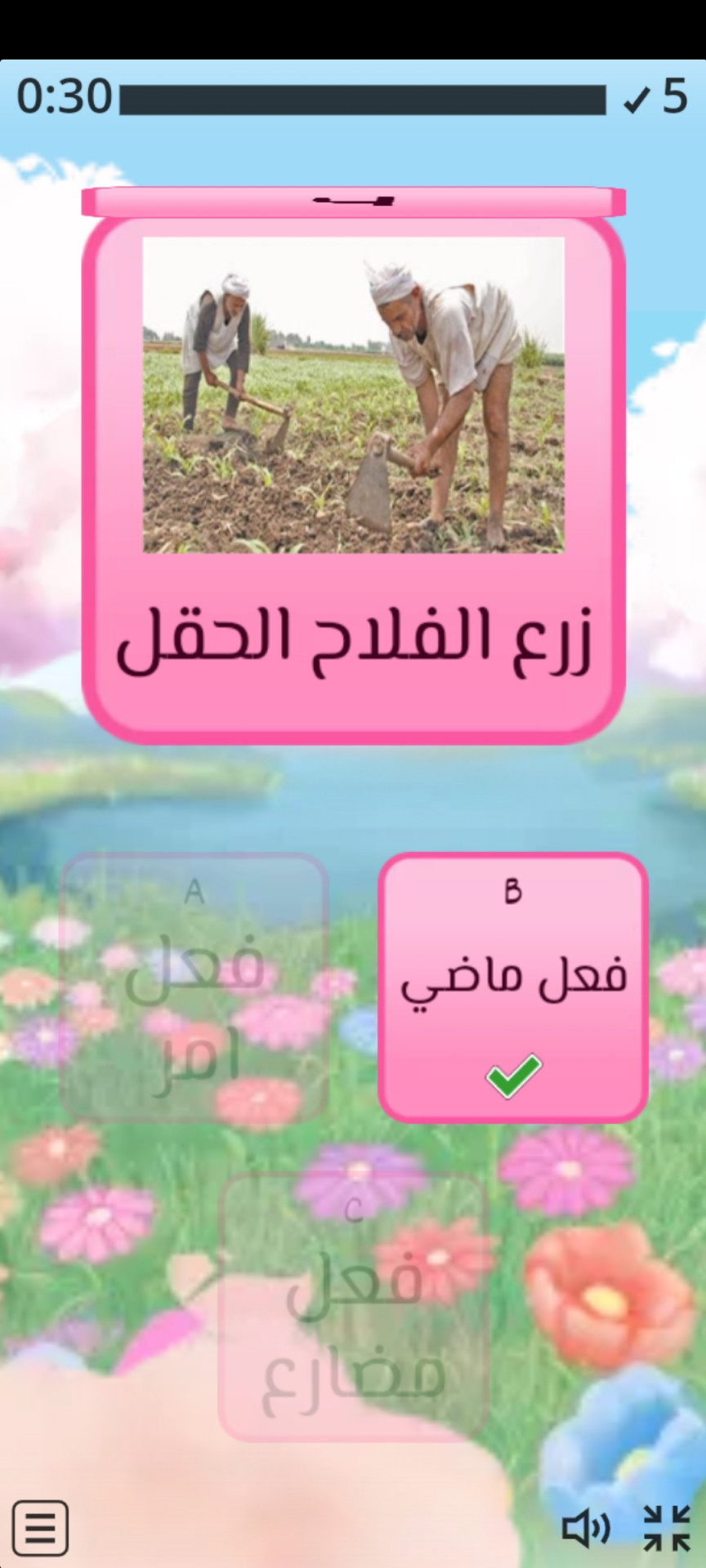
Task: Pick answer C فعل مضارع
Action: (x=353, y=1307)
